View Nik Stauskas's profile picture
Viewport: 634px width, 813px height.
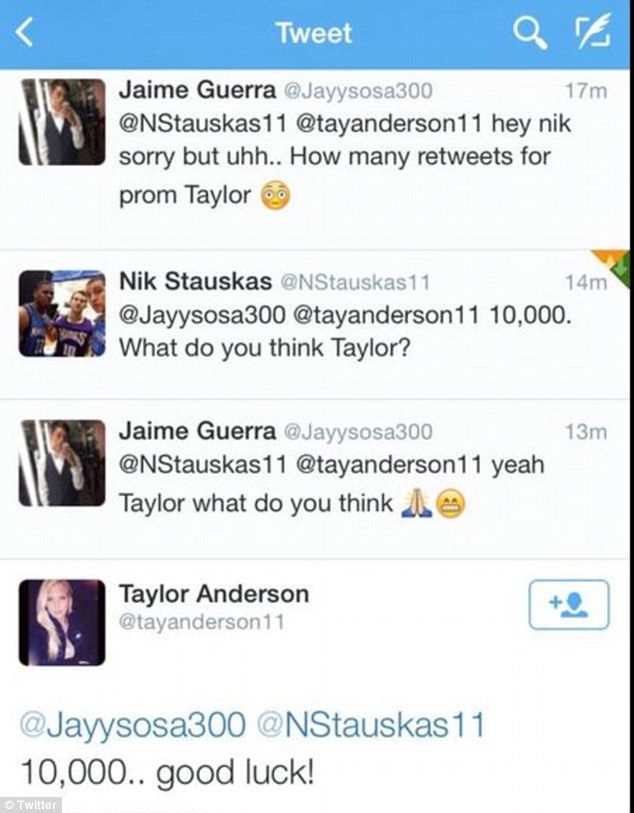(x=62, y=313)
